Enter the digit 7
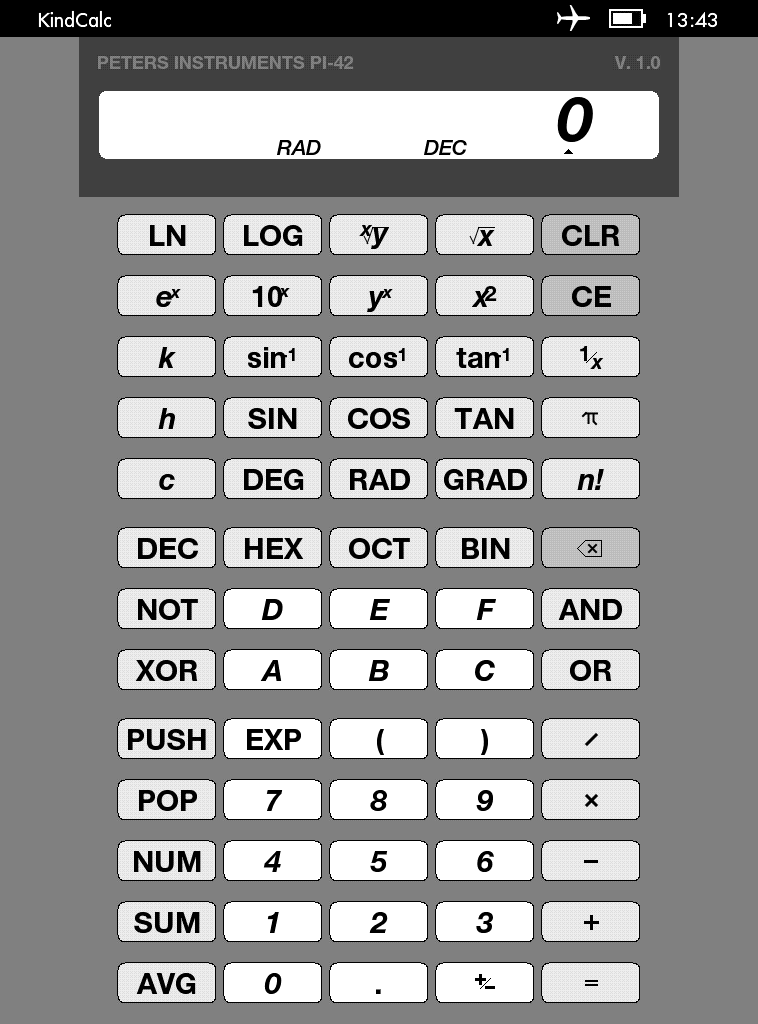 [x=273, y=801]
